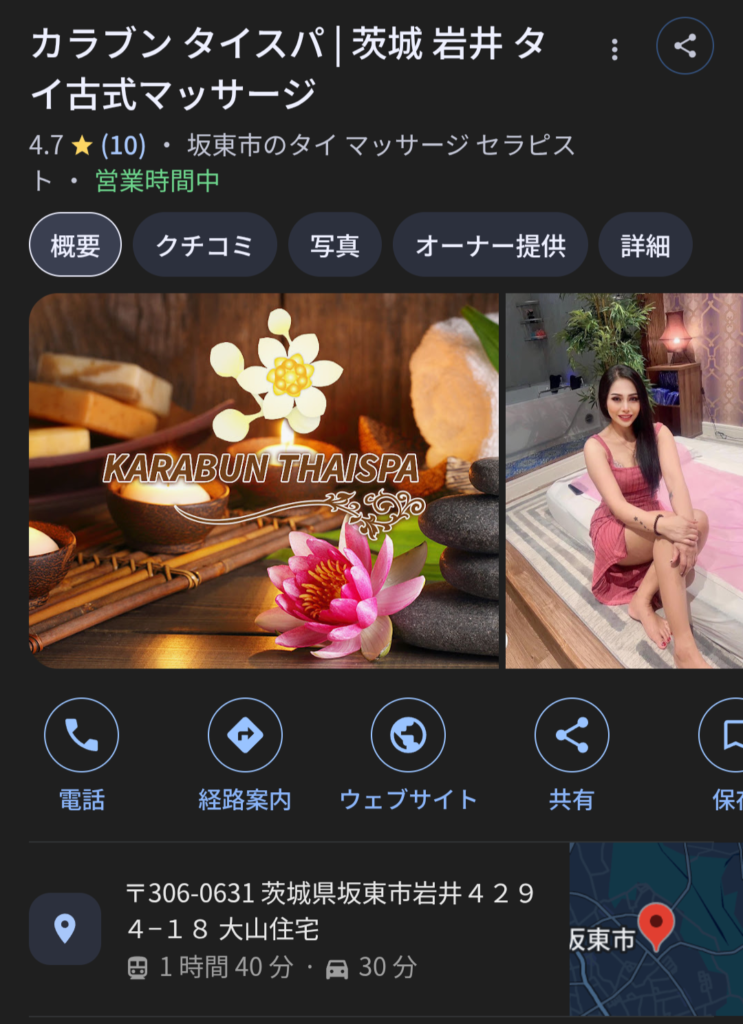The height and width of the screenshot is (1024, 743).
Task: Open the Karabun Thaispa banner photo
Action: (263, 480)
